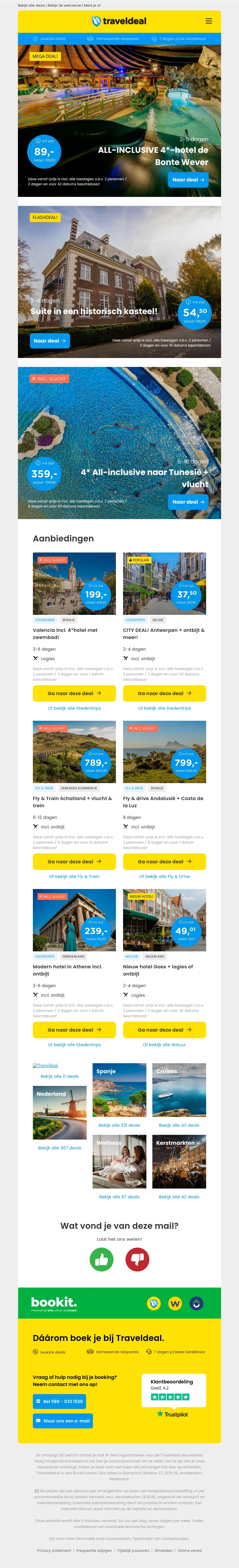The width and height of the screenshot is (239, 1568).
Task: Open the Cruises deals tile
Action: point(179,1090)
